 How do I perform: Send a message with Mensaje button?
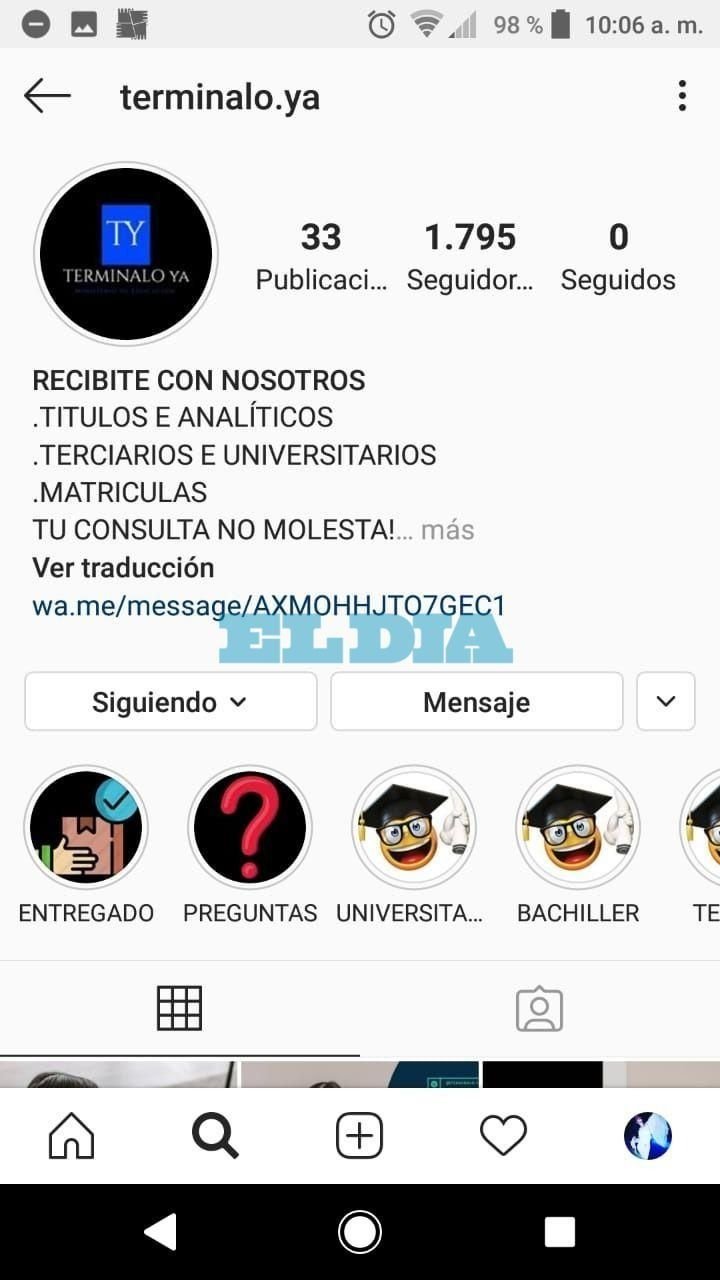tap(477, 702)
